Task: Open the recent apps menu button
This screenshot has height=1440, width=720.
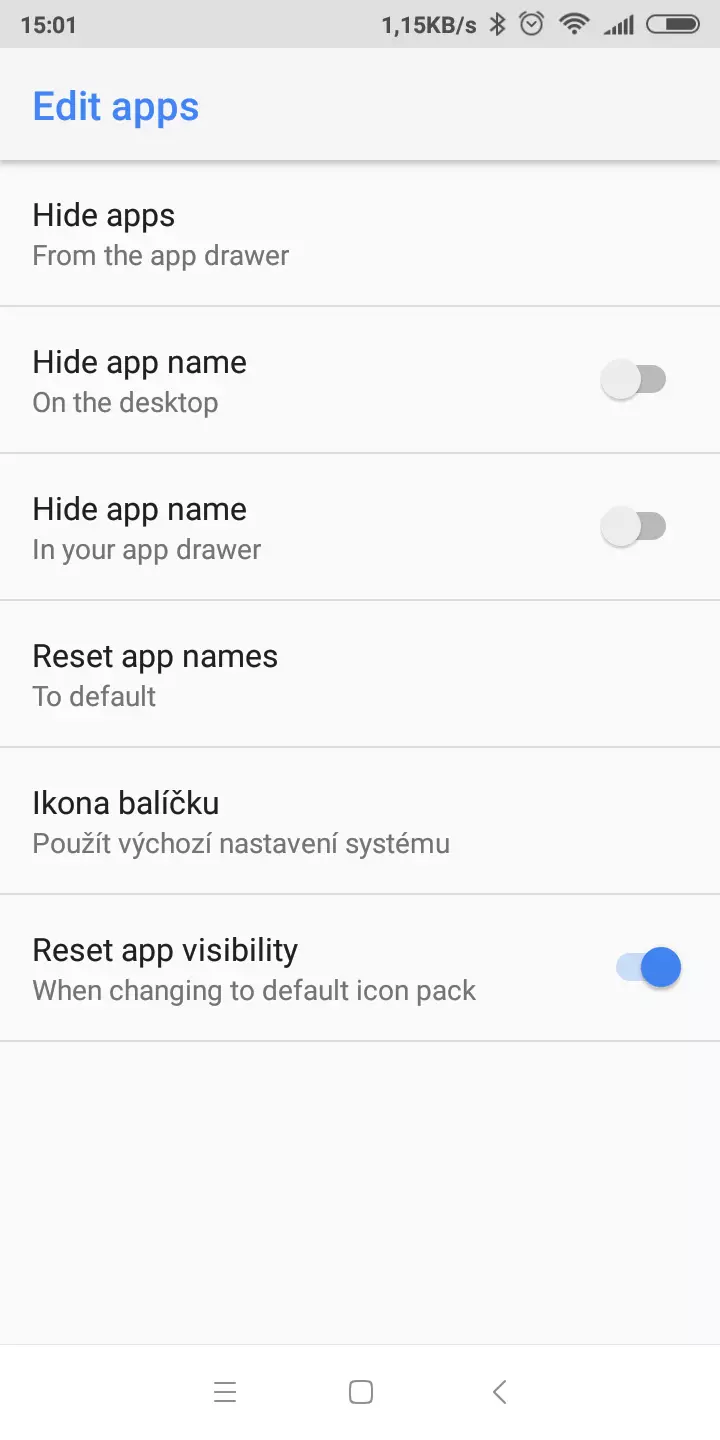Action: 225,1392
